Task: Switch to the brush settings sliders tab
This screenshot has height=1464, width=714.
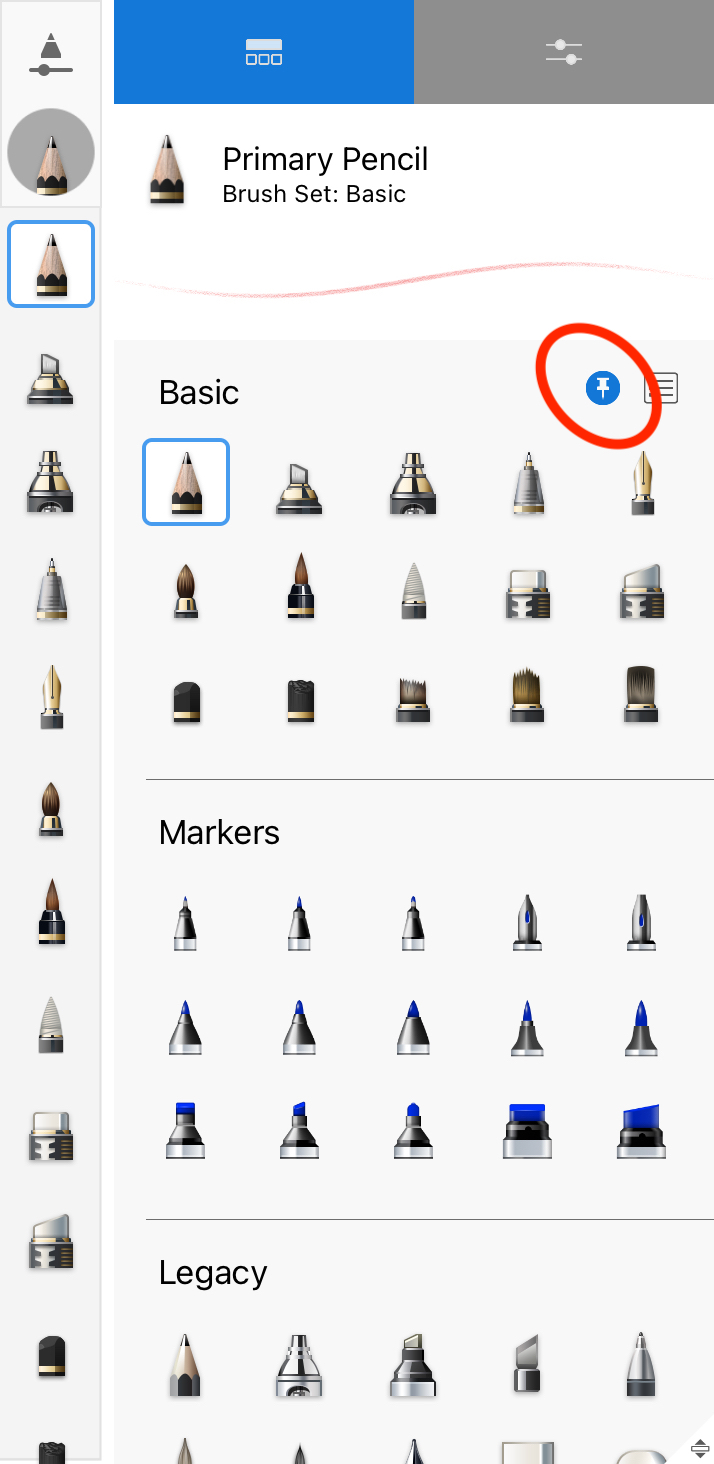Action: click(x=564, y=52)
